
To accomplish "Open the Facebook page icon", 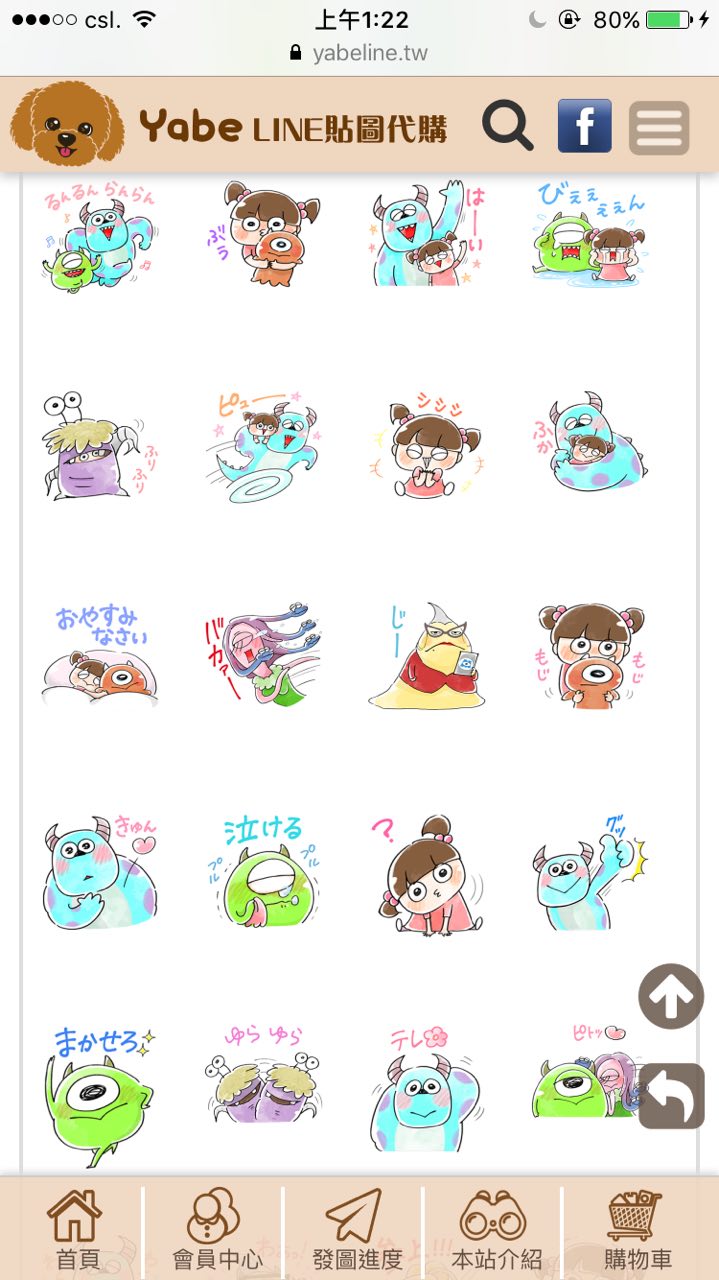I will pos(584,127).
